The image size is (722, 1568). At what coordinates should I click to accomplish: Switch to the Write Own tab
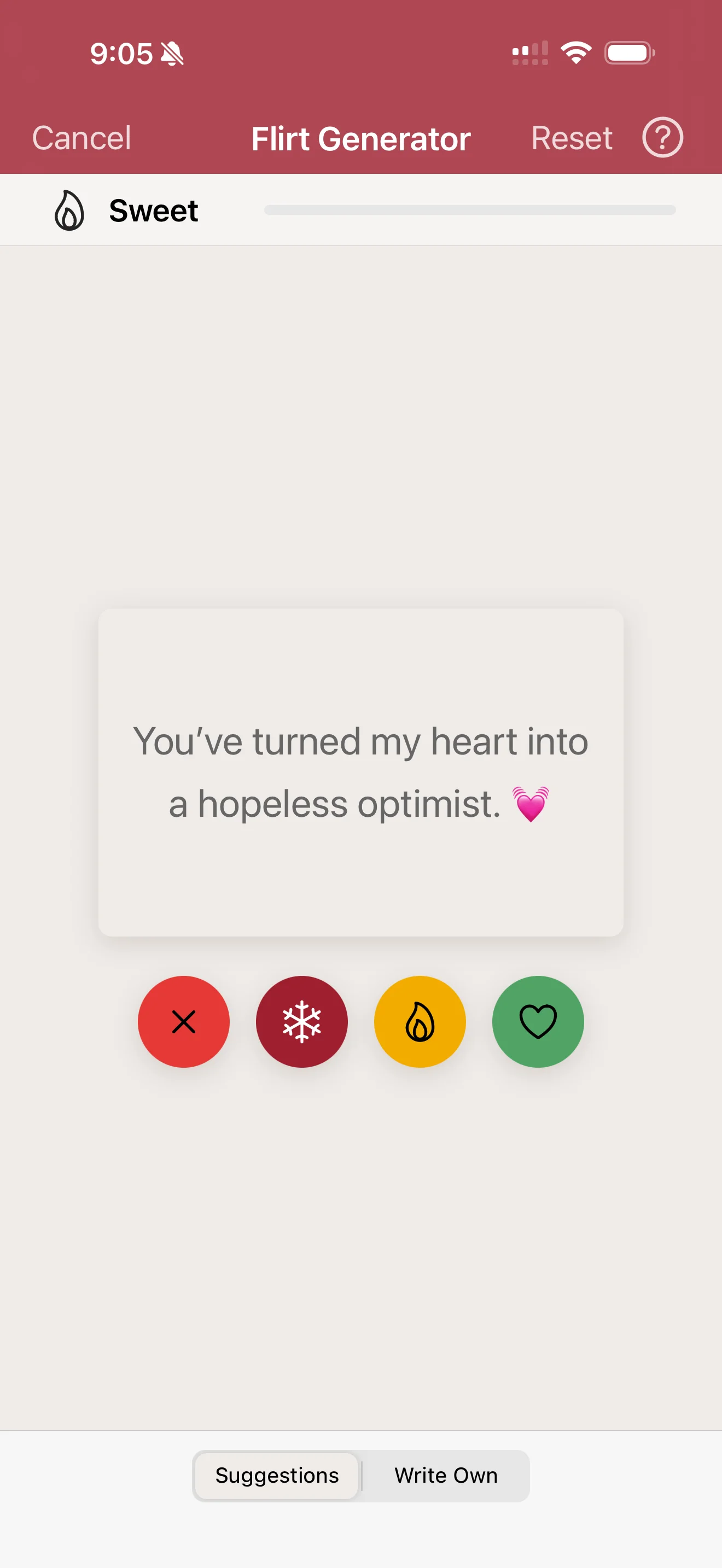(446, 1476)
